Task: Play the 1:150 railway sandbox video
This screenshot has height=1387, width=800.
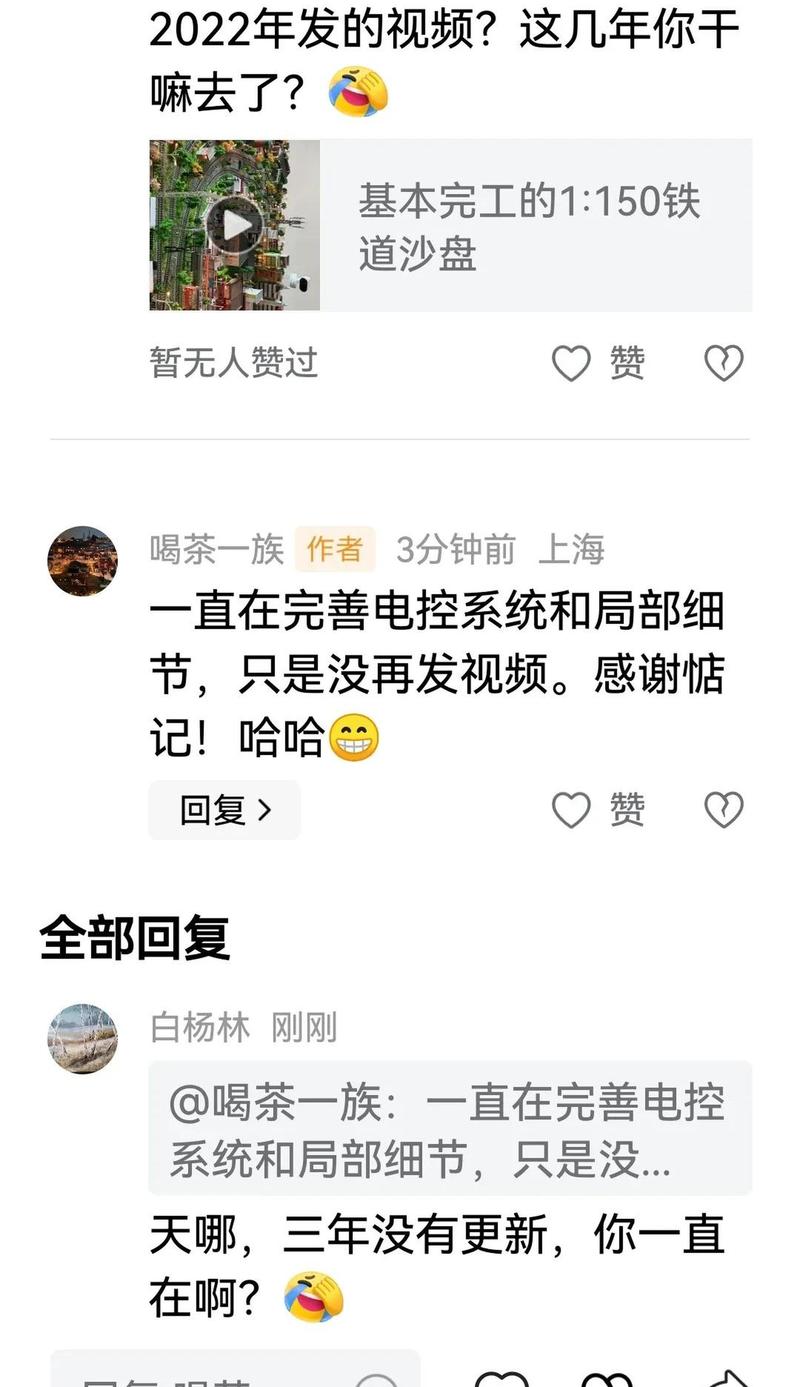Action: click(235, 225)
